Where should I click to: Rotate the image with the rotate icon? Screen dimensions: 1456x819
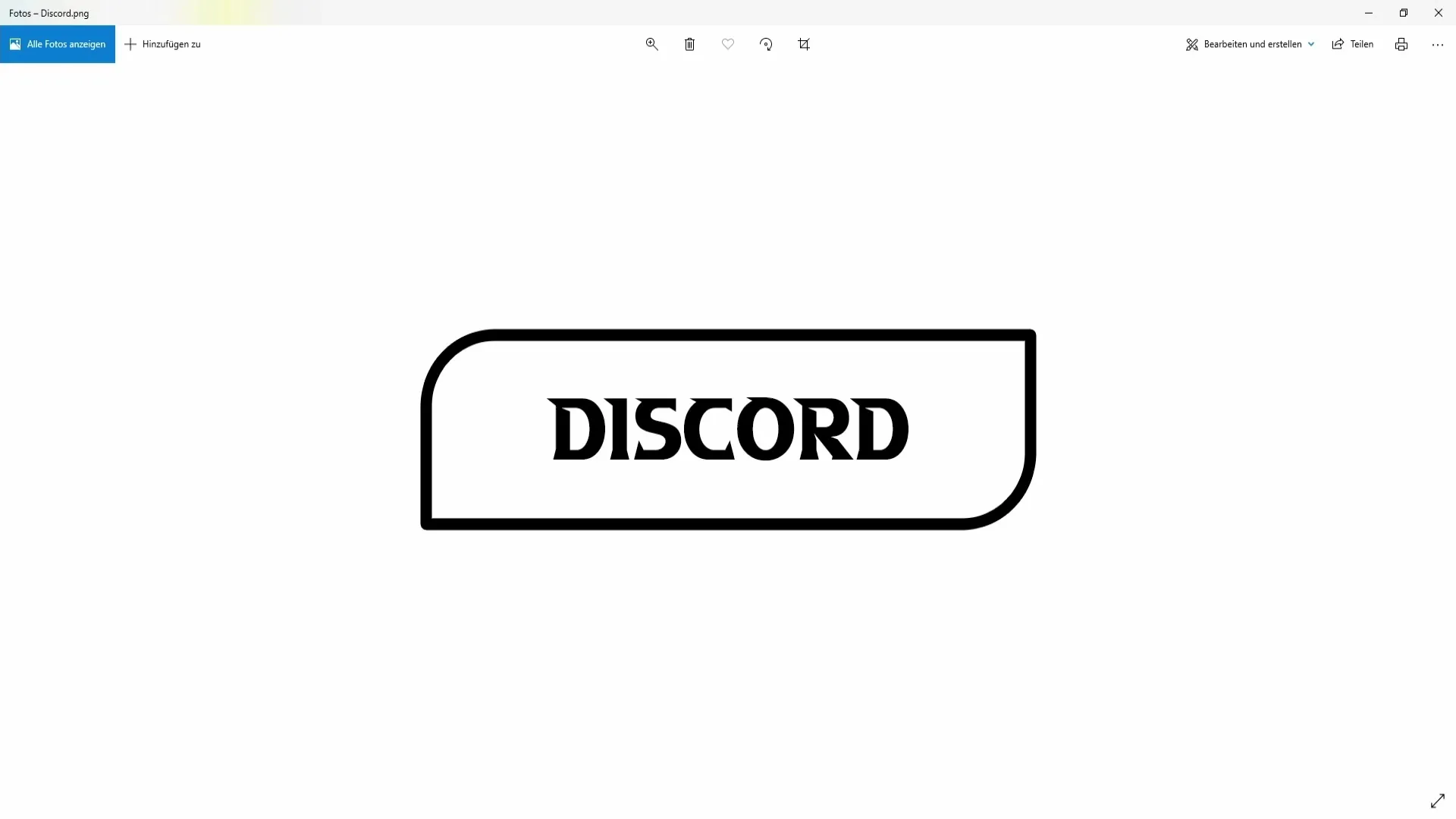point(766,44)
